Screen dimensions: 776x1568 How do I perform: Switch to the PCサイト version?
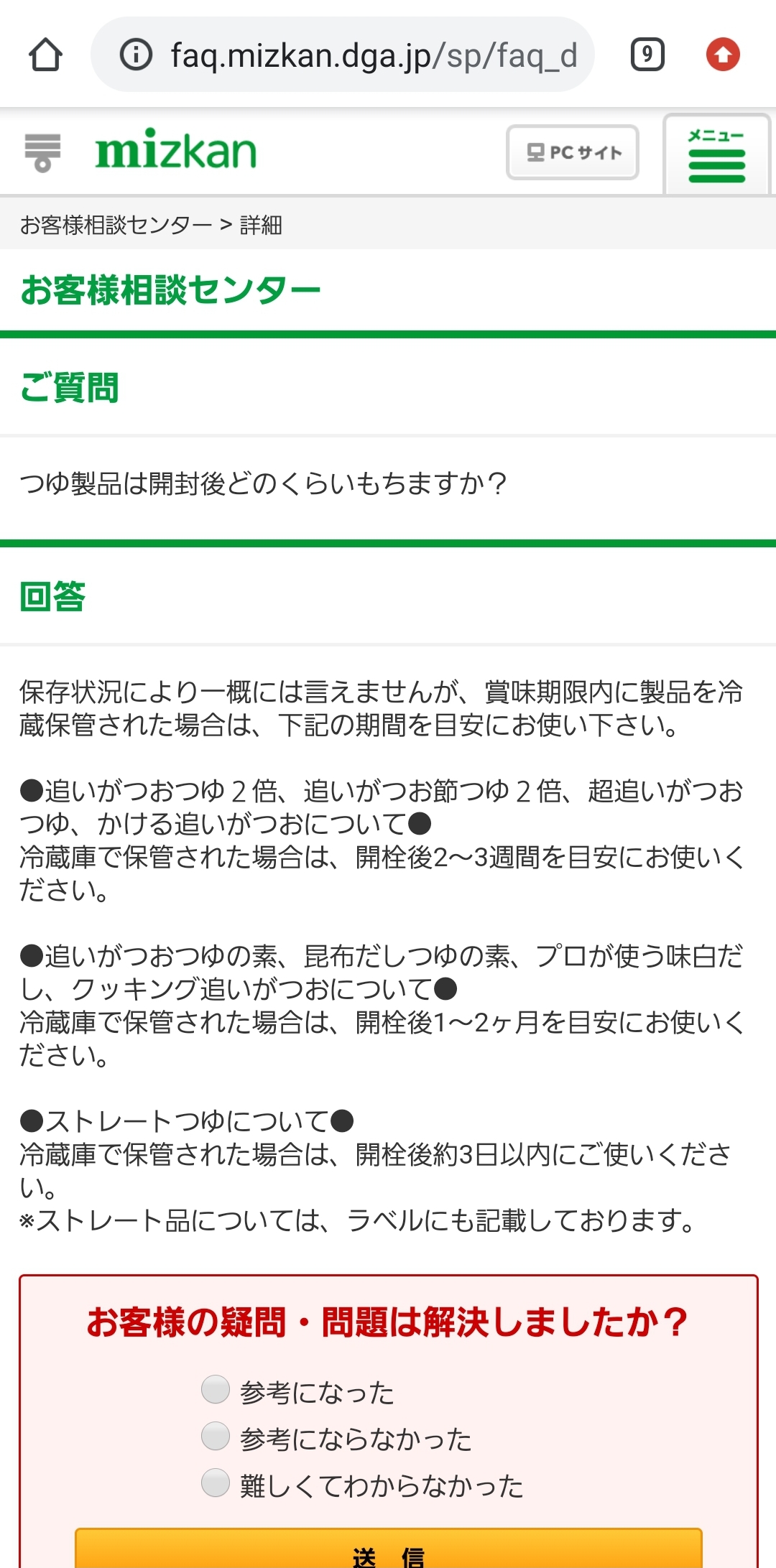pos(573,152)
